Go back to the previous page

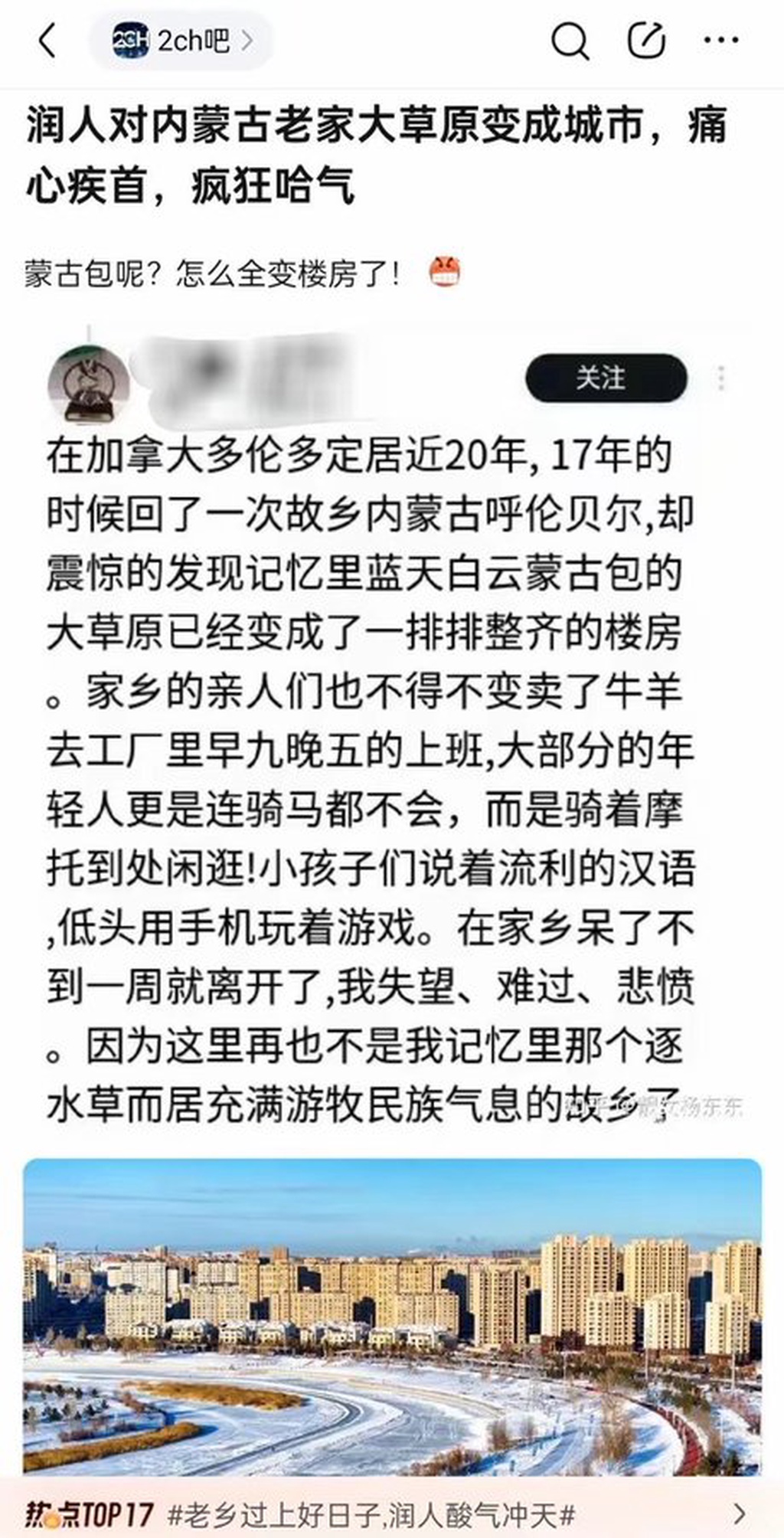coord(47,41)
